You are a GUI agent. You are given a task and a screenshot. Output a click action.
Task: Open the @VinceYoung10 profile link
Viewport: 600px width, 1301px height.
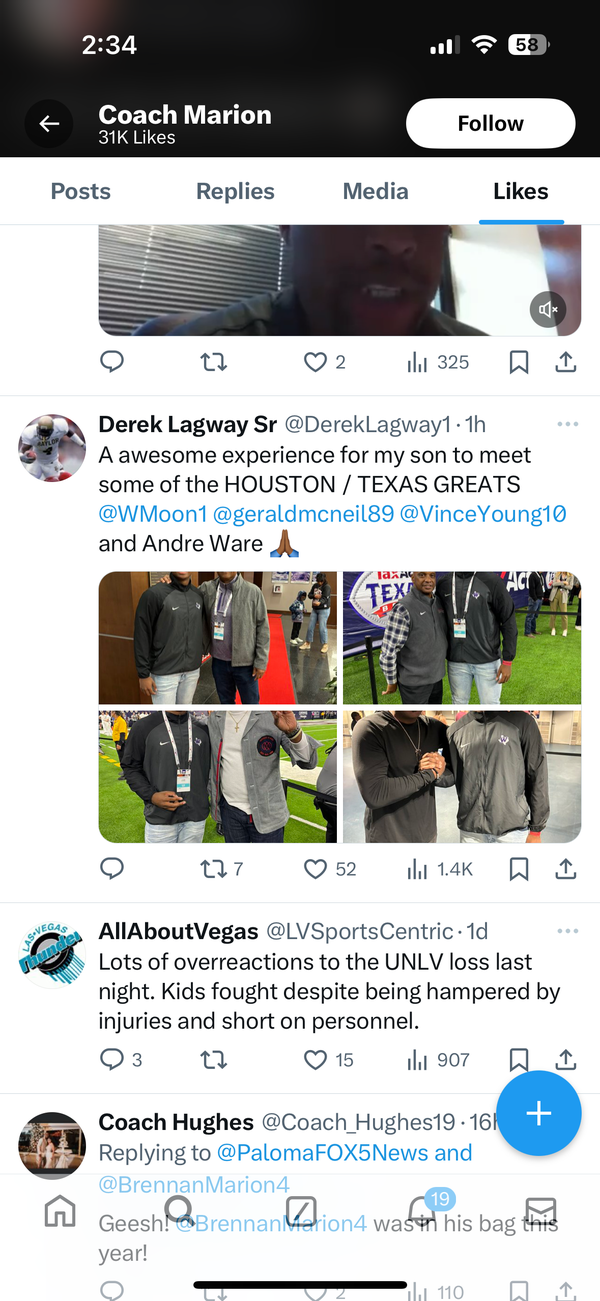pos(483,514)
